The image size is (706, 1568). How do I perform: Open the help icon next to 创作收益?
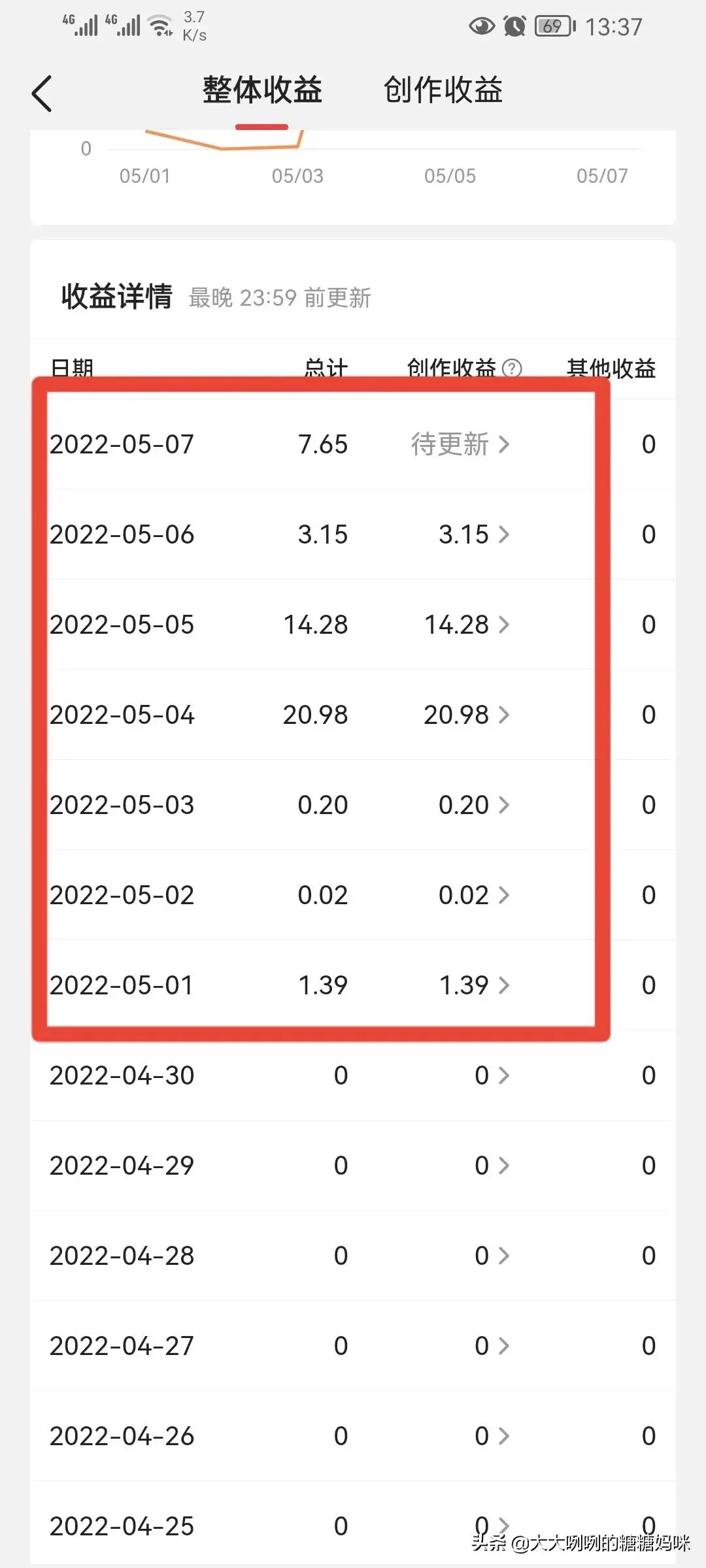pyautogui.click(x=513, y=369)
